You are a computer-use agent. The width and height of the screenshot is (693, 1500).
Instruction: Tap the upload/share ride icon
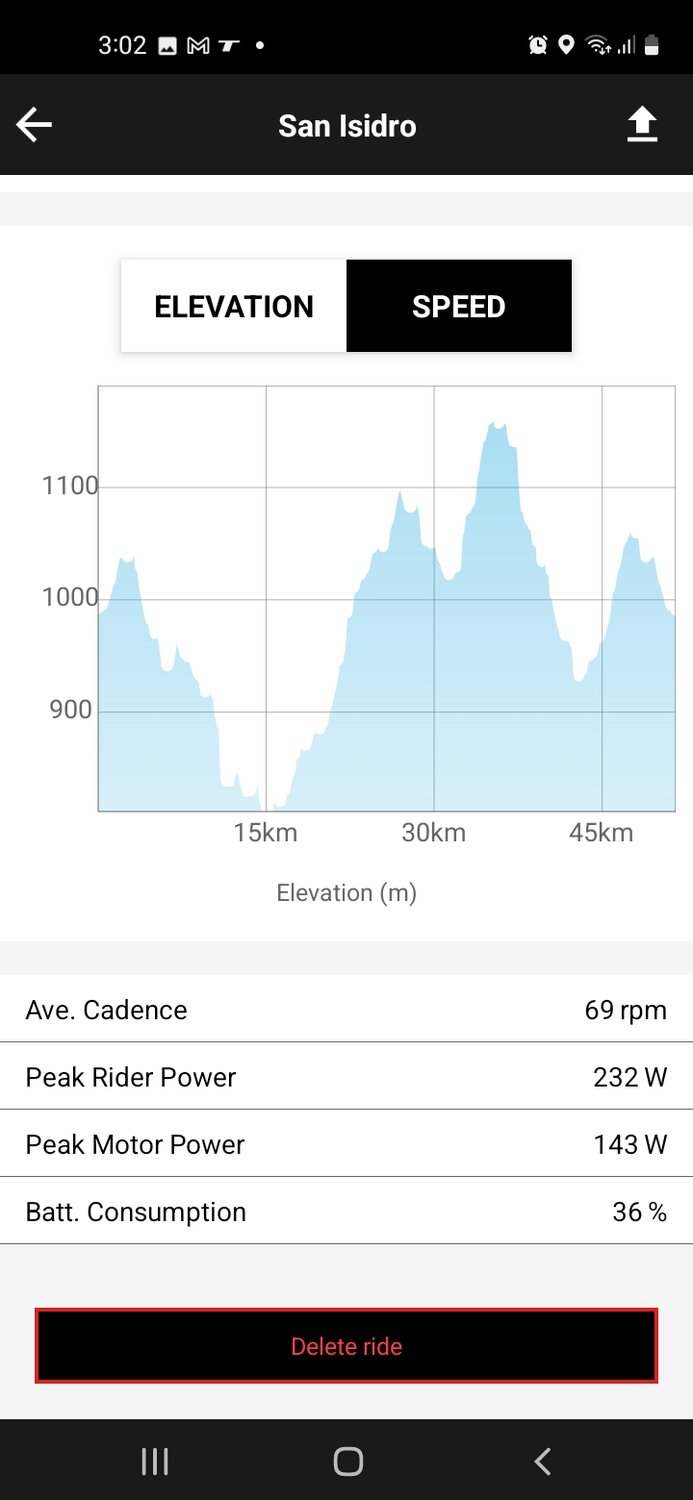[642, 125]
